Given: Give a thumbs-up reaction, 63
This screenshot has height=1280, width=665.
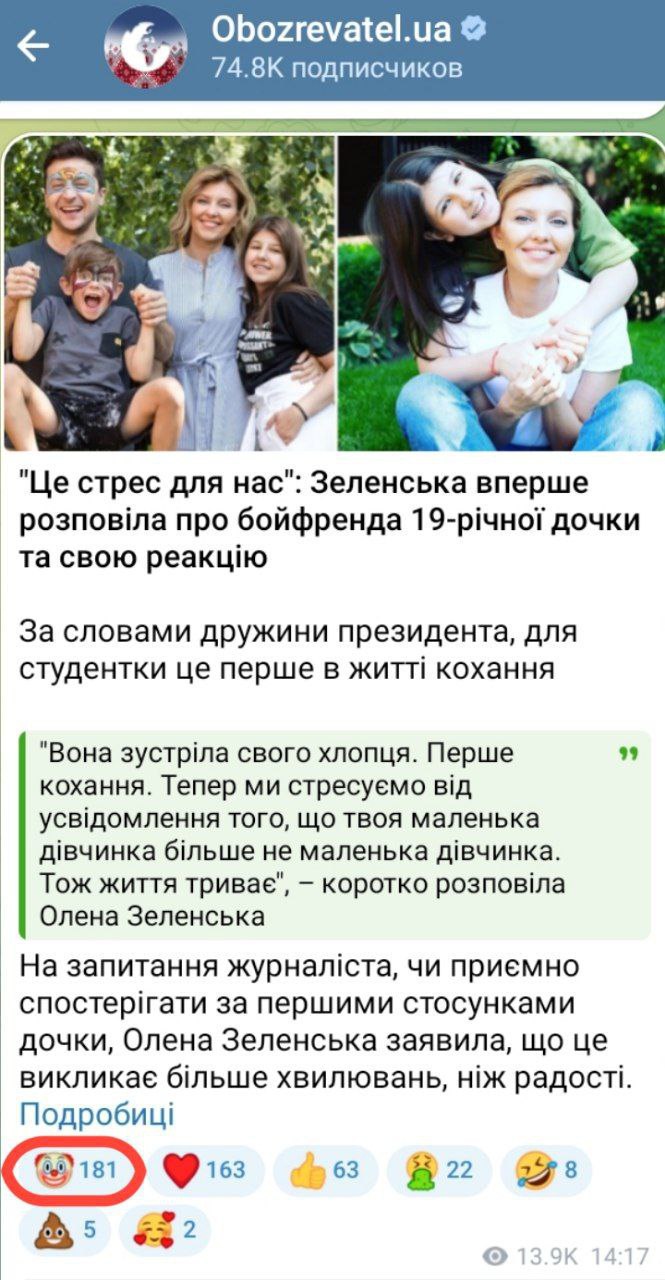Looking at the screenshot, I should pyautogui.click(x=326, y=1170).
